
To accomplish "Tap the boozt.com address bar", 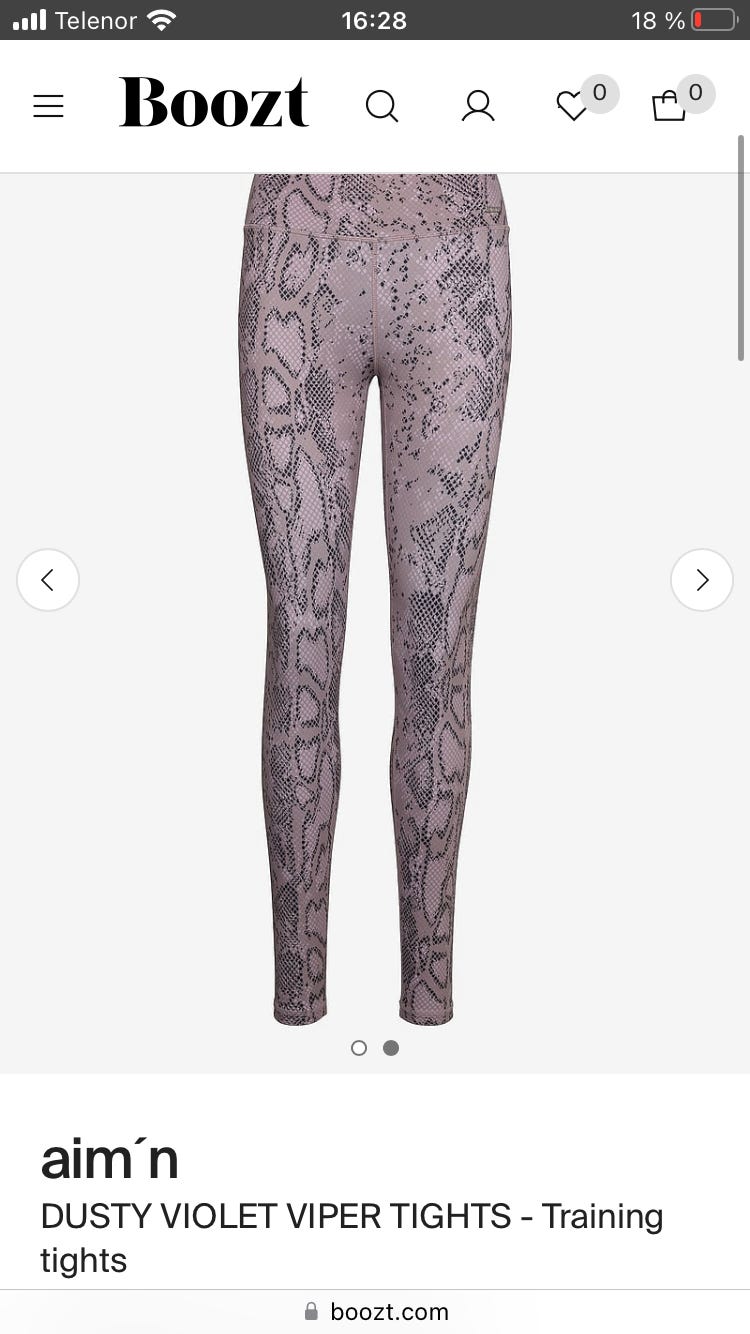I will (376, 1311).
